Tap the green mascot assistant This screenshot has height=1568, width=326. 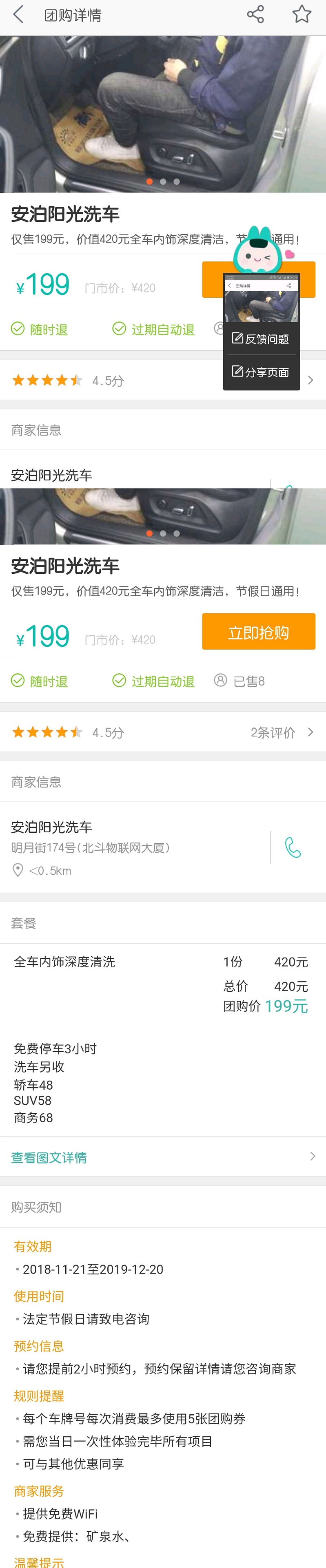click(x=259, y=251)
